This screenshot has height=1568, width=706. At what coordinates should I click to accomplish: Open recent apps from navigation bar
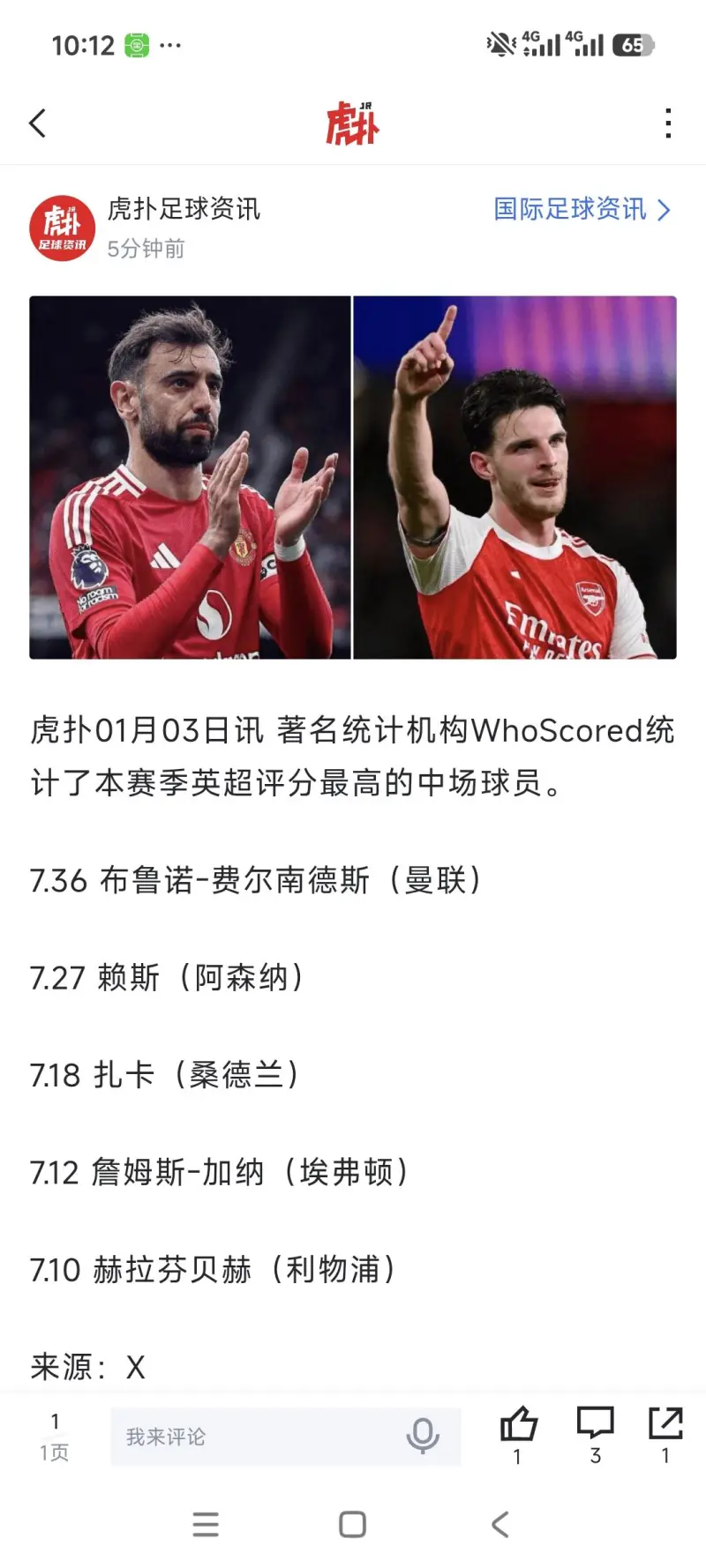pyautogui.click(x=206, y=1525)
